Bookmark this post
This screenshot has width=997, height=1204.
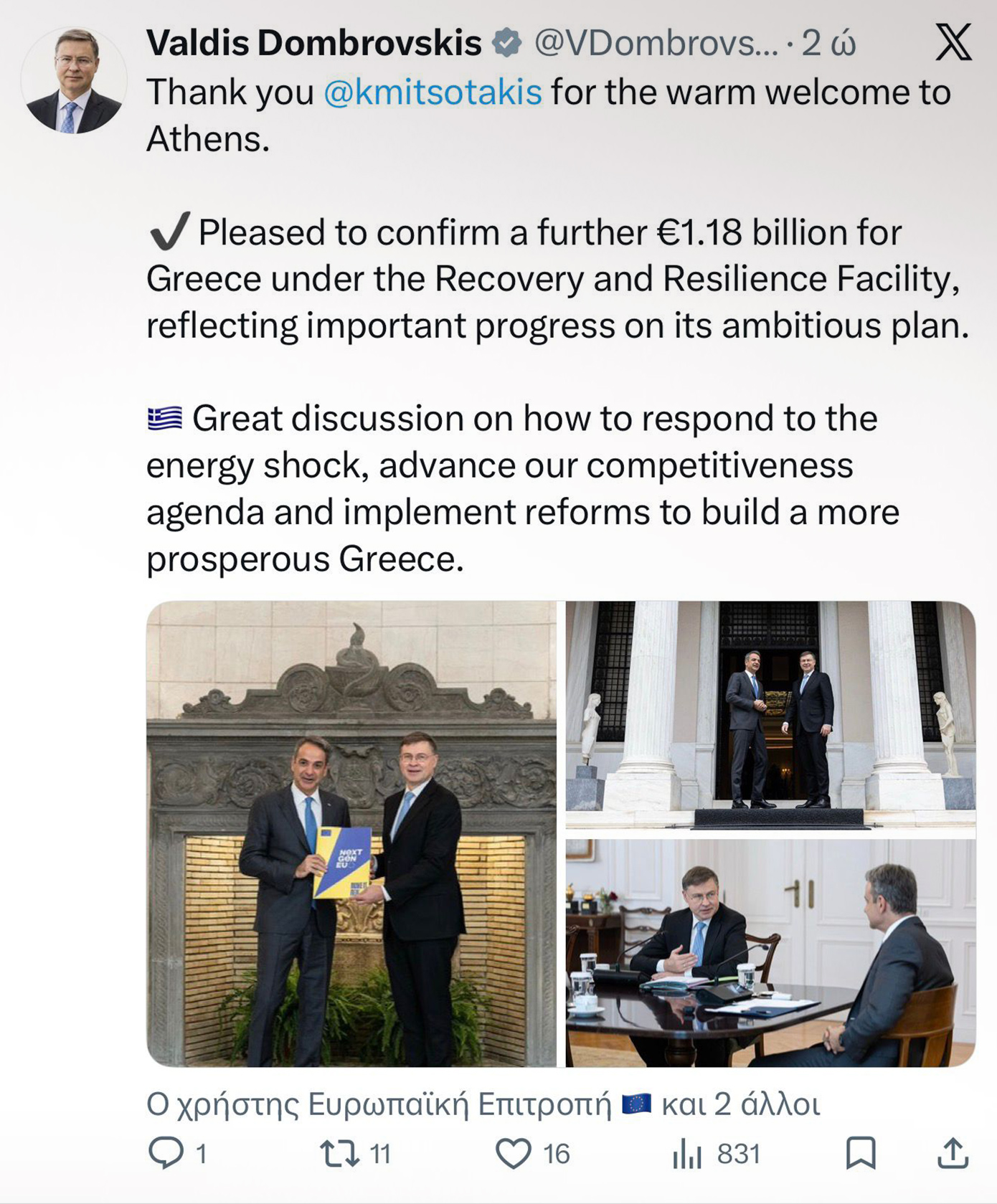click(x=861, y=1153)
